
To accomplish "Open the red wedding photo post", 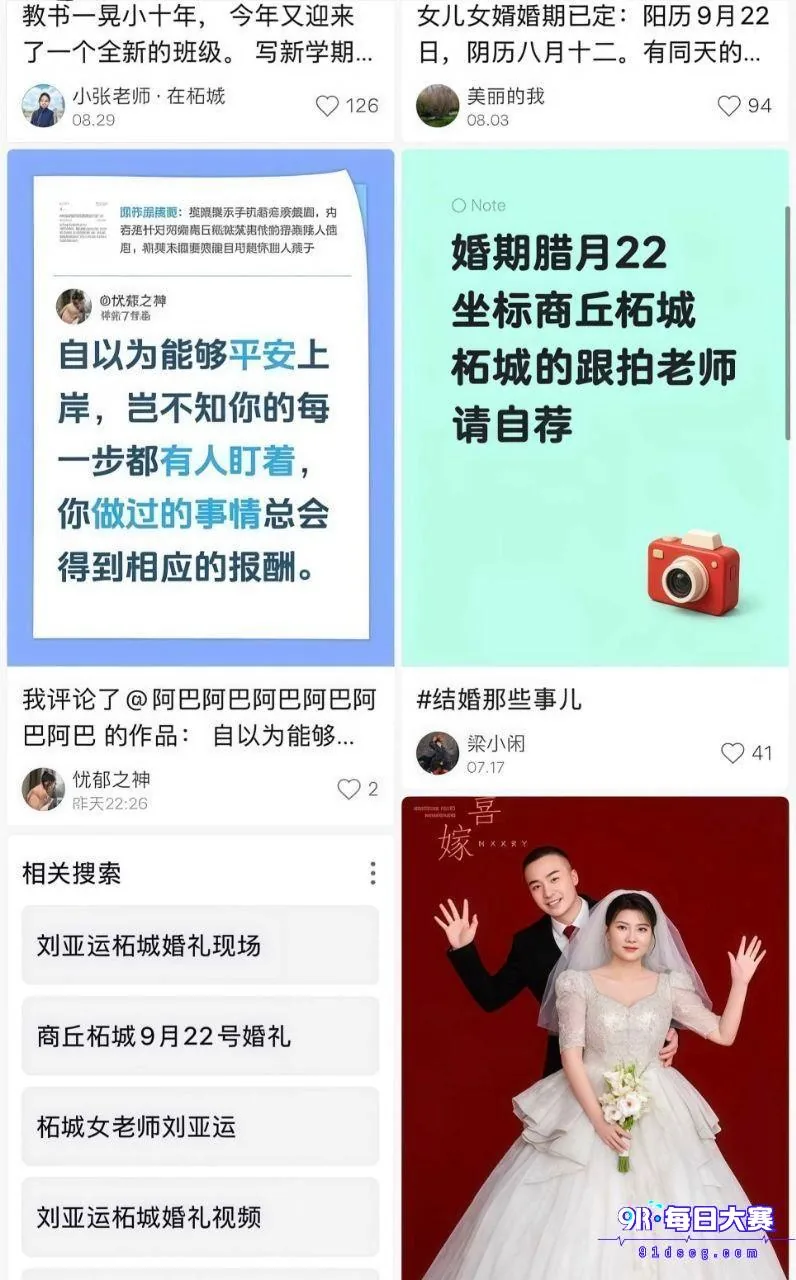I will point(595,1038).
